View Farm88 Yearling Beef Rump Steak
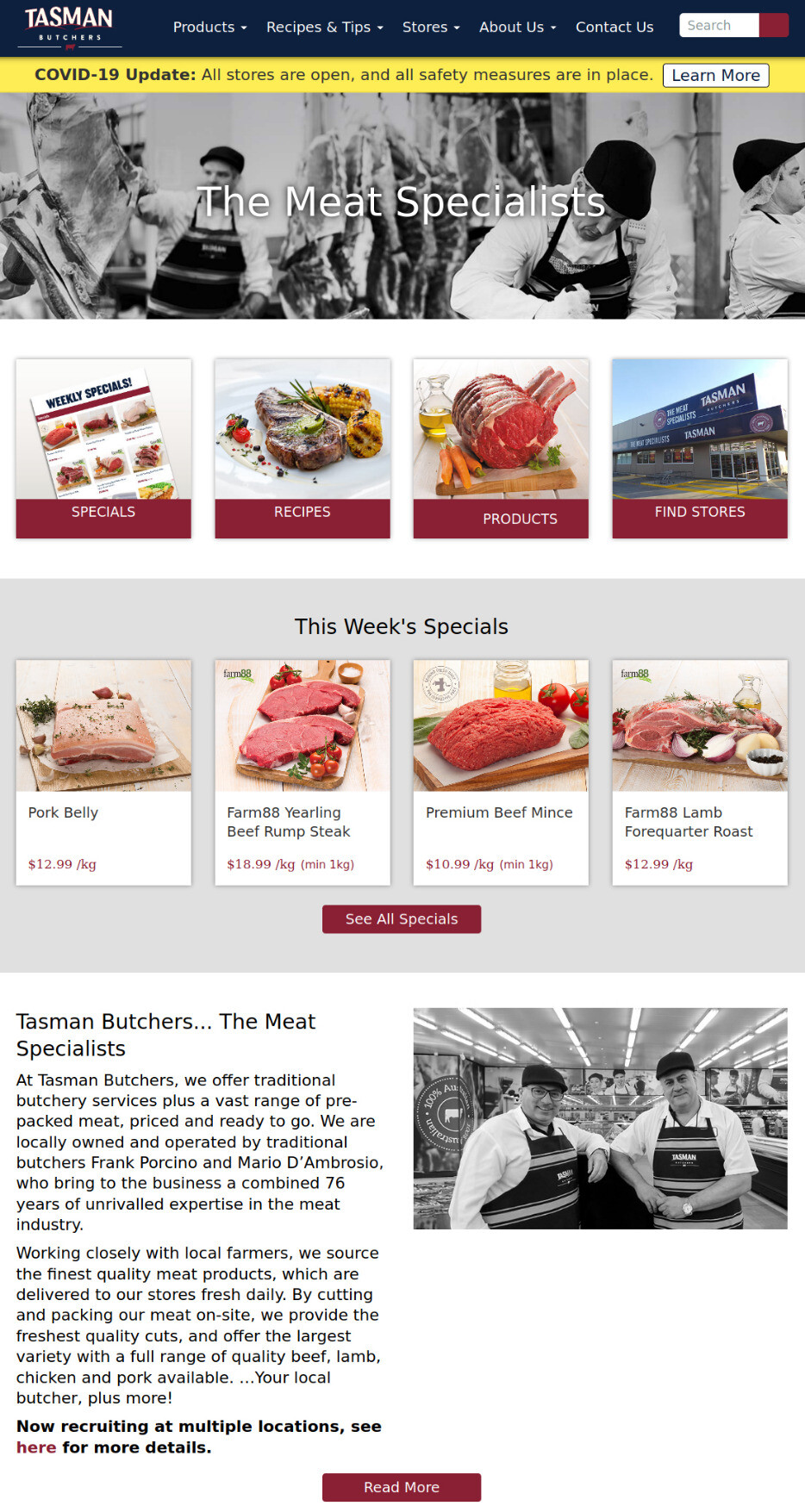Image resolution: width=805 pixels, height=1512 pixels. 303,773
